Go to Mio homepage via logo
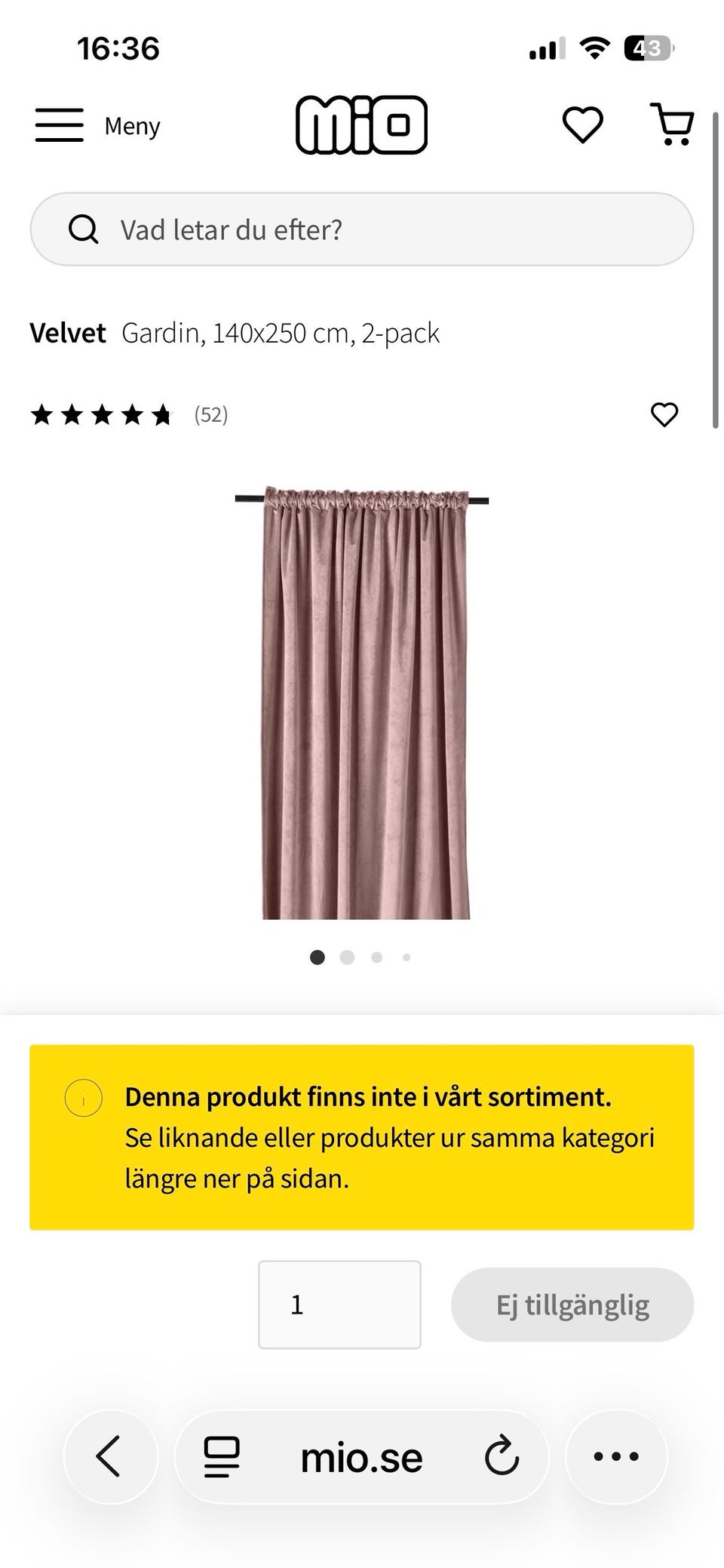This screenshot has height=1568, width=724. tap(361, 125)
